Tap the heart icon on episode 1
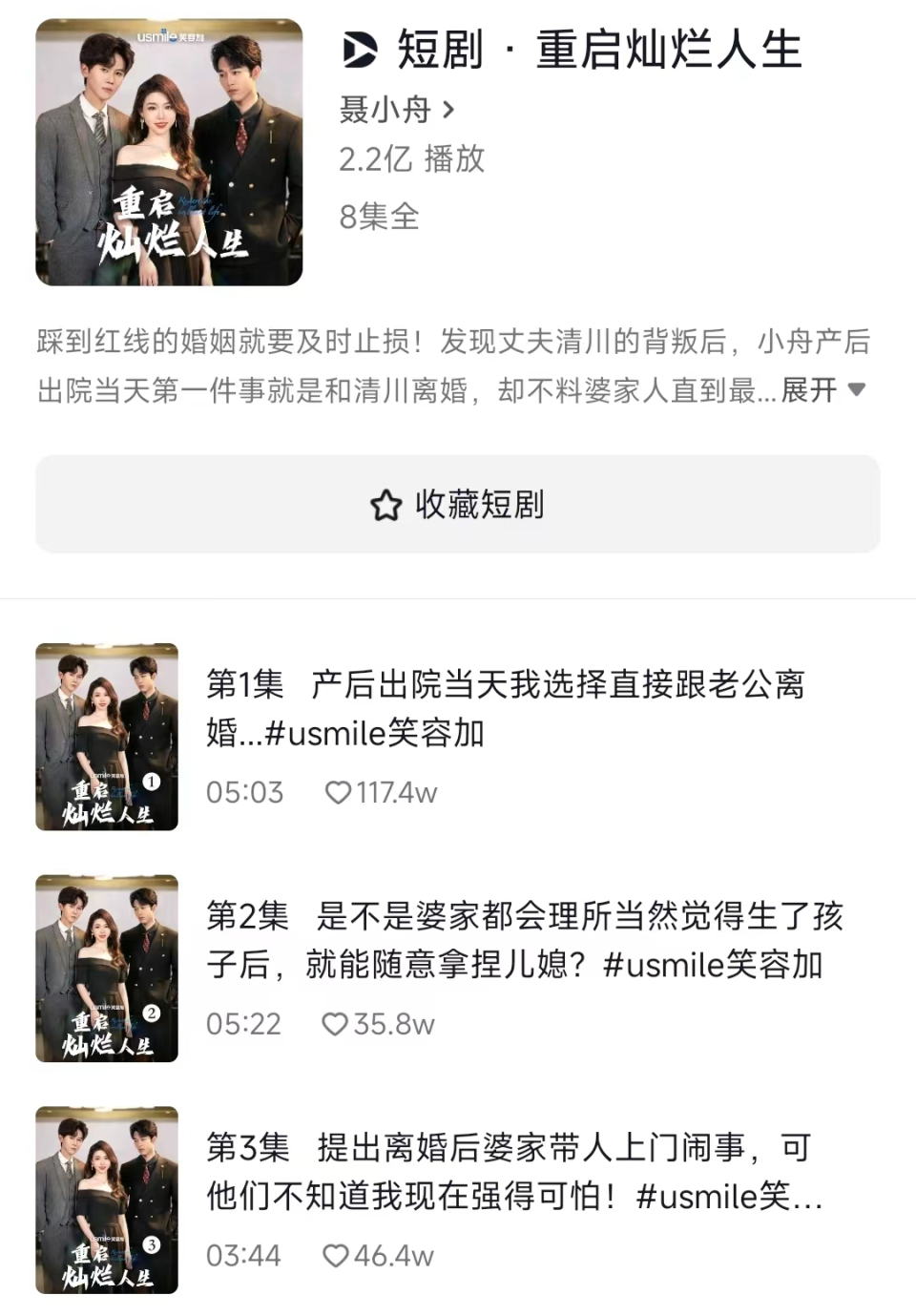 338,792
